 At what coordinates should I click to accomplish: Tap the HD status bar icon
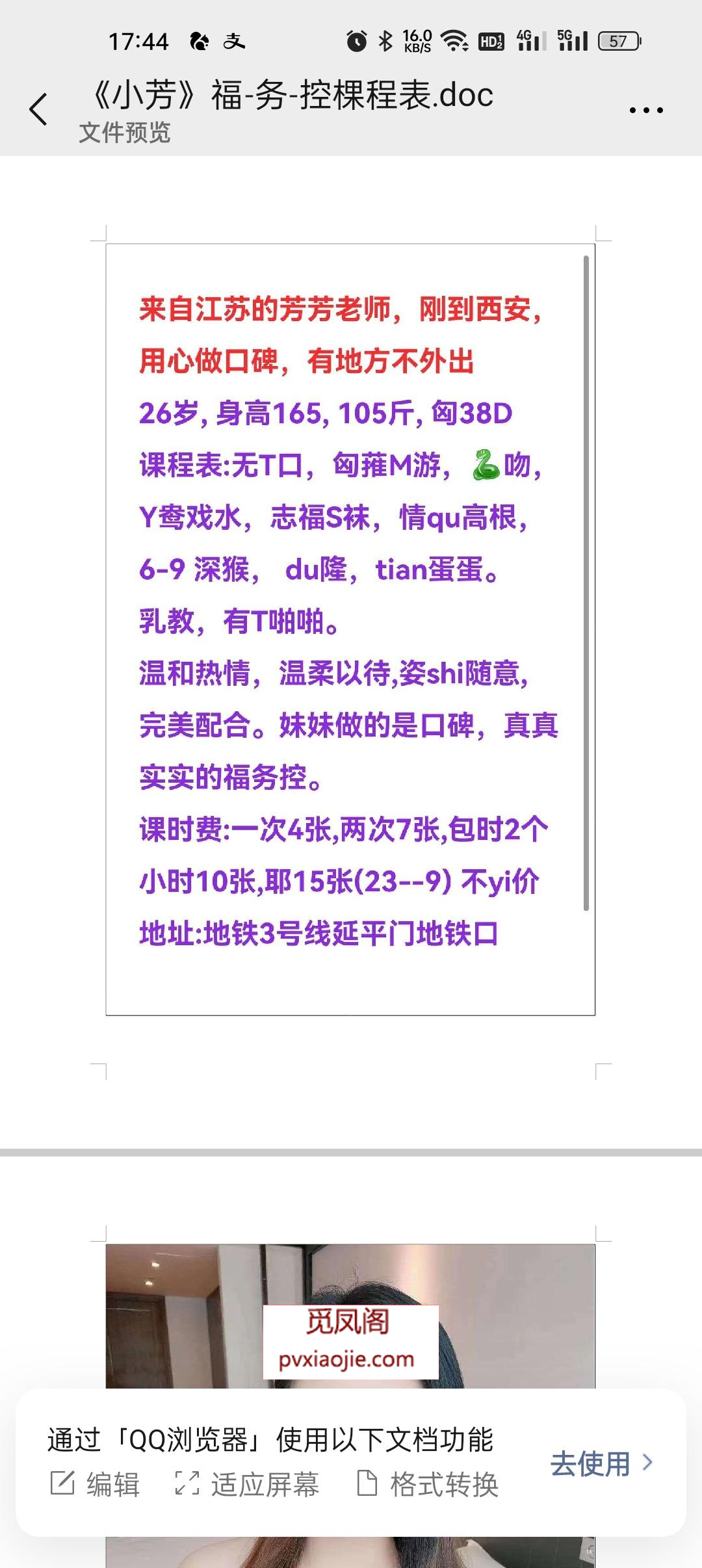coord(491,40)
